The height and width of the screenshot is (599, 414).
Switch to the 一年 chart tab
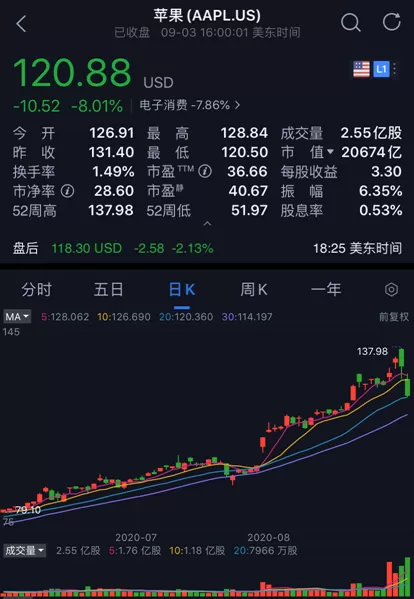pos(326,290)
